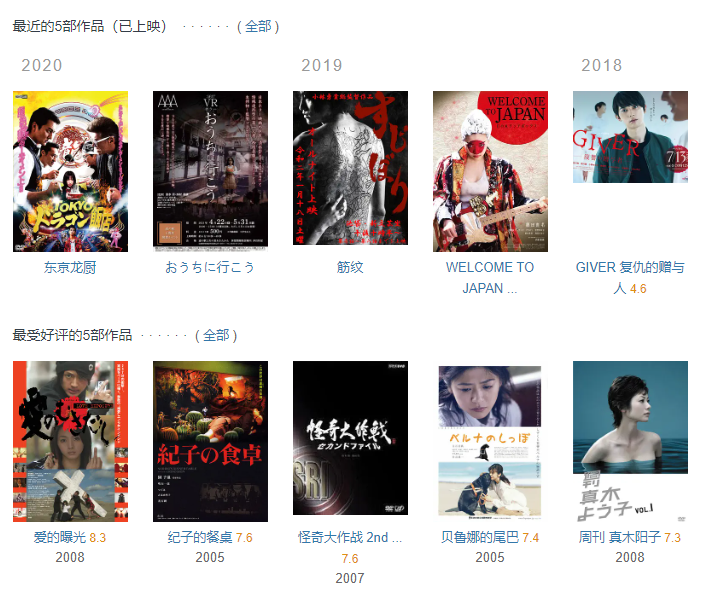Open the 怪奇大作战 2nd poster
The height and width of the screenshot is (602, 711).
coord(350,441)
